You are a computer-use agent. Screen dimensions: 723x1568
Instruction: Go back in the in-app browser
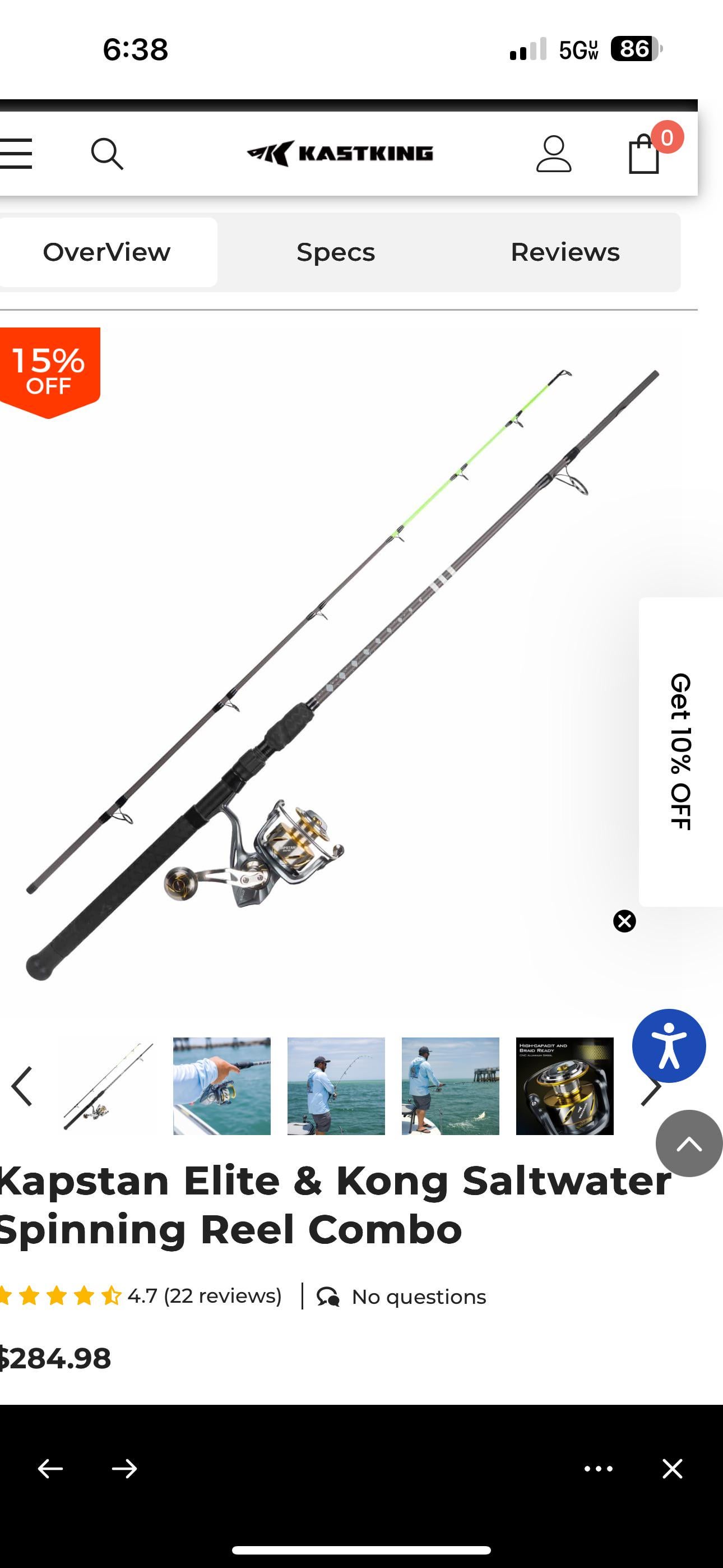(x=50, y=1469)
